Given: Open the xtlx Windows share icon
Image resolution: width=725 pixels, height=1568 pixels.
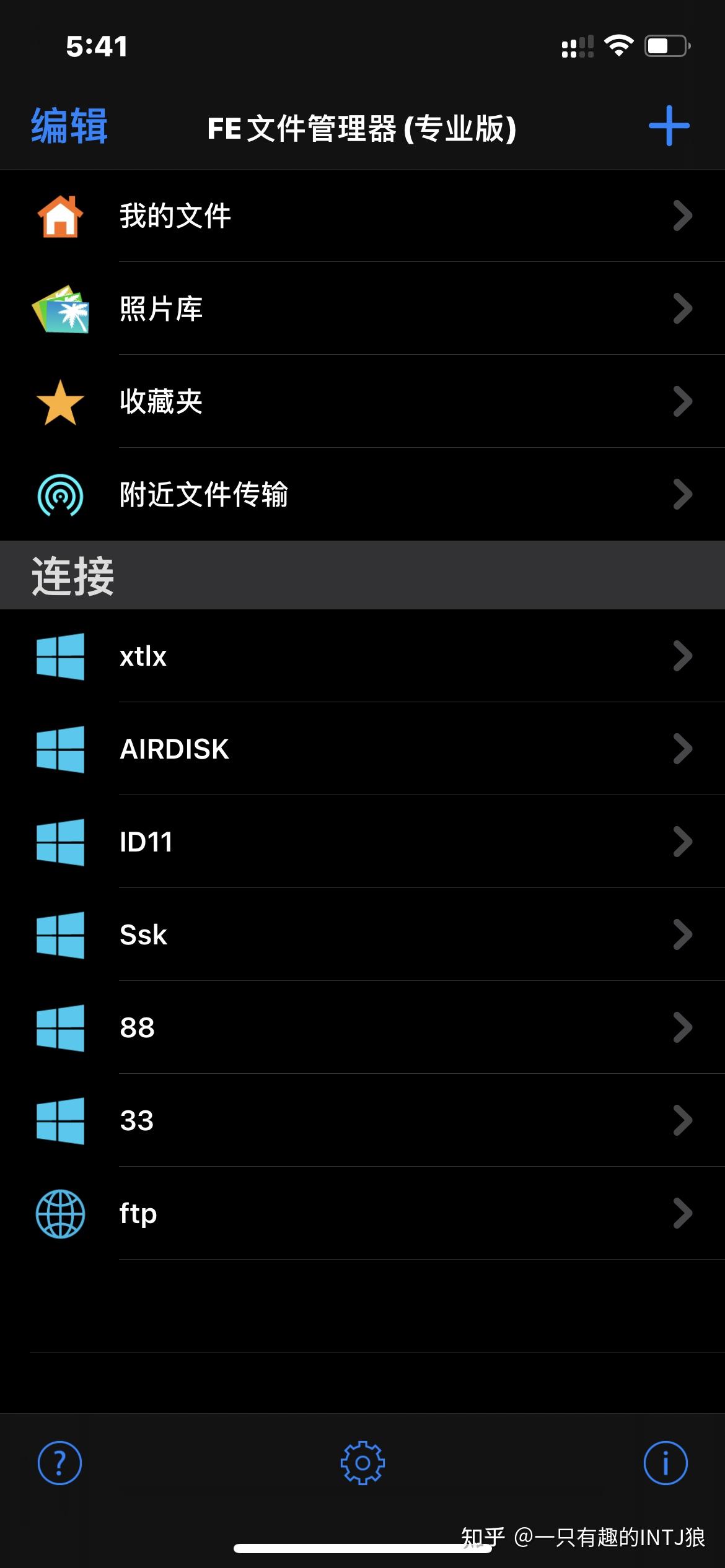Looking at the screenshot, I should pos(60,656).
